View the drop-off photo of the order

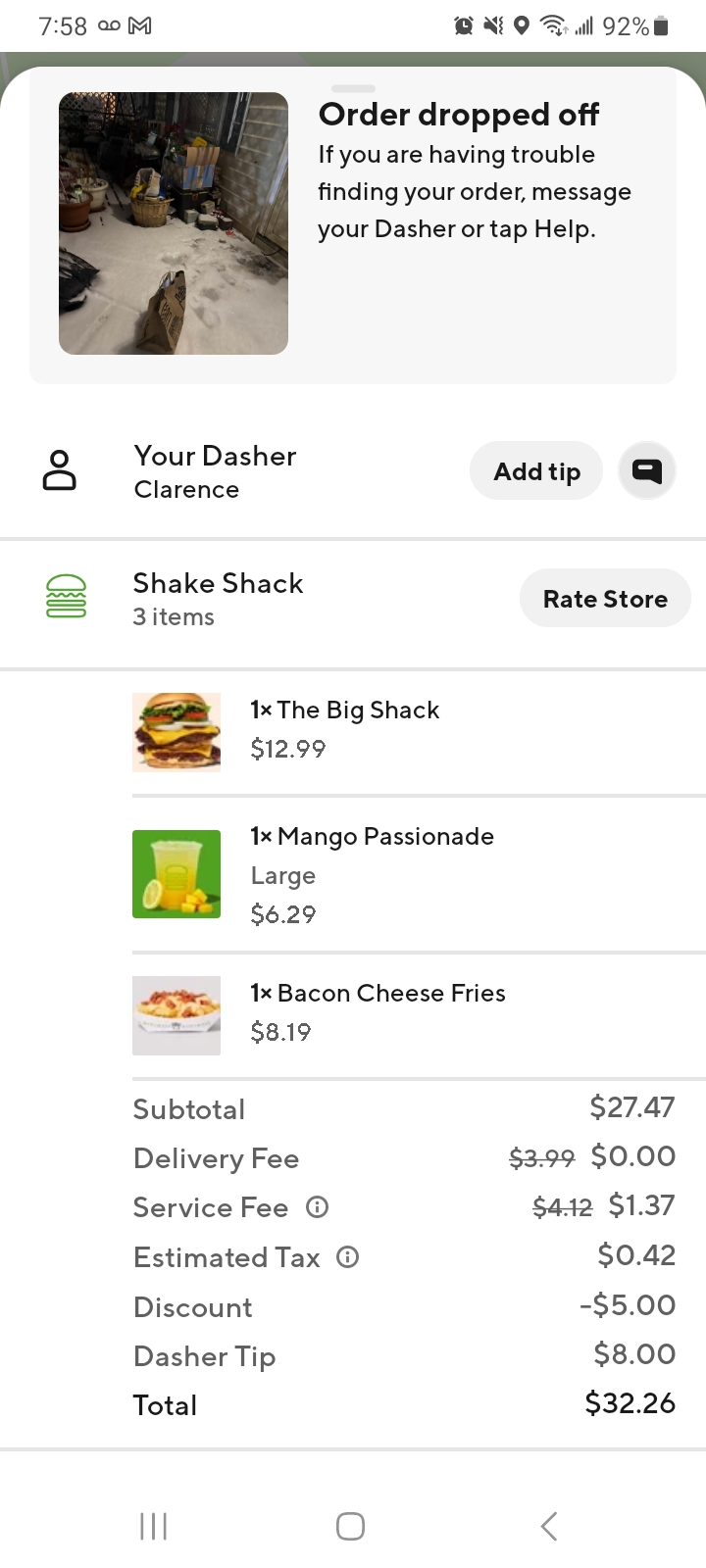(x=174, y=223)
